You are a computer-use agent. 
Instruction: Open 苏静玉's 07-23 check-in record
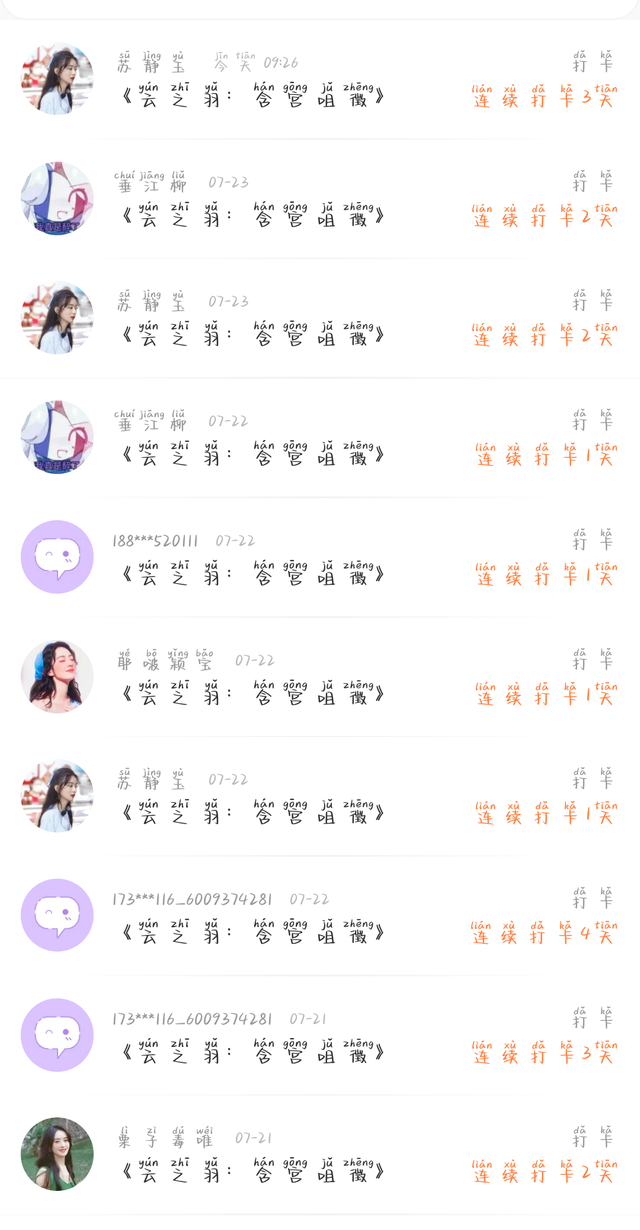tap(320, 318)
